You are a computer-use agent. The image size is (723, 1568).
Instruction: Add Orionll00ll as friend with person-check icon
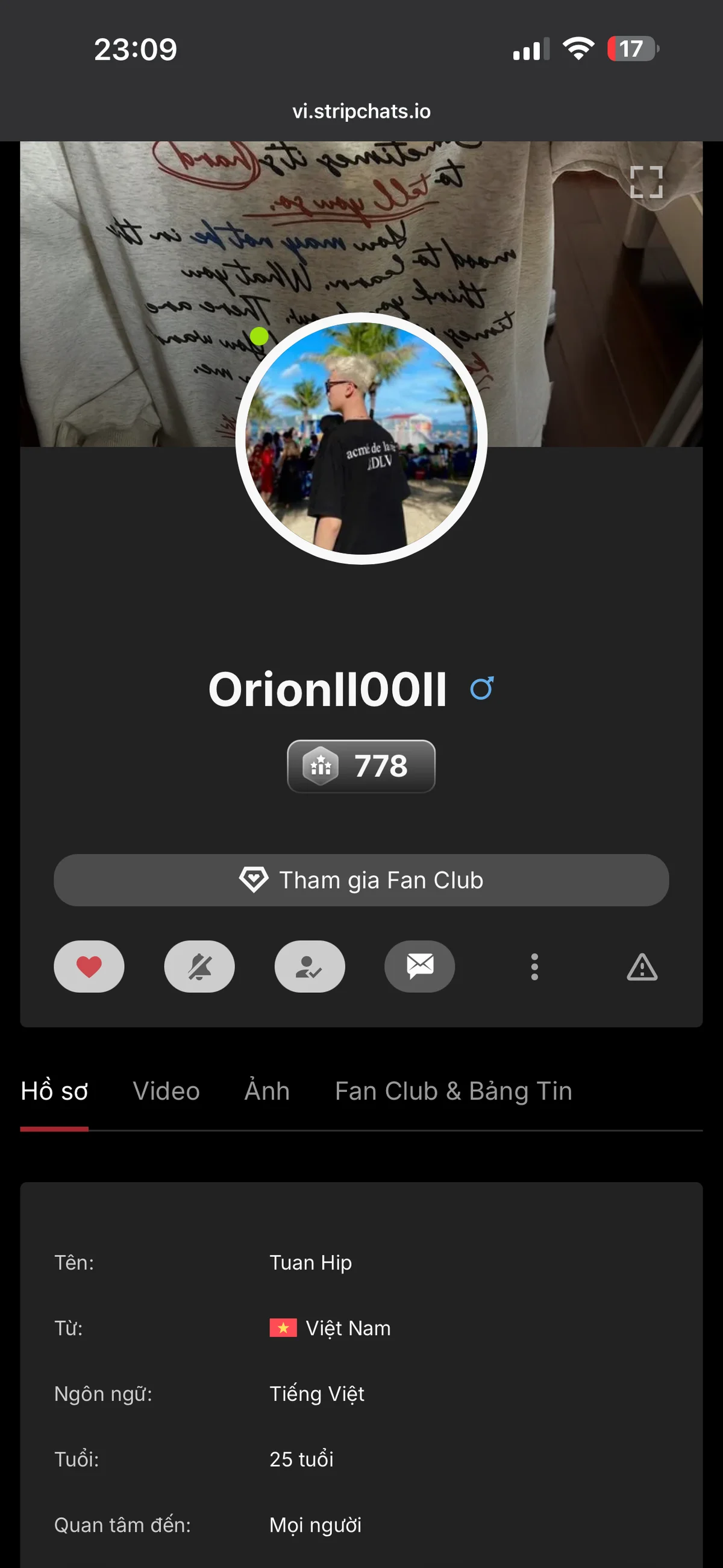[309, 966]
